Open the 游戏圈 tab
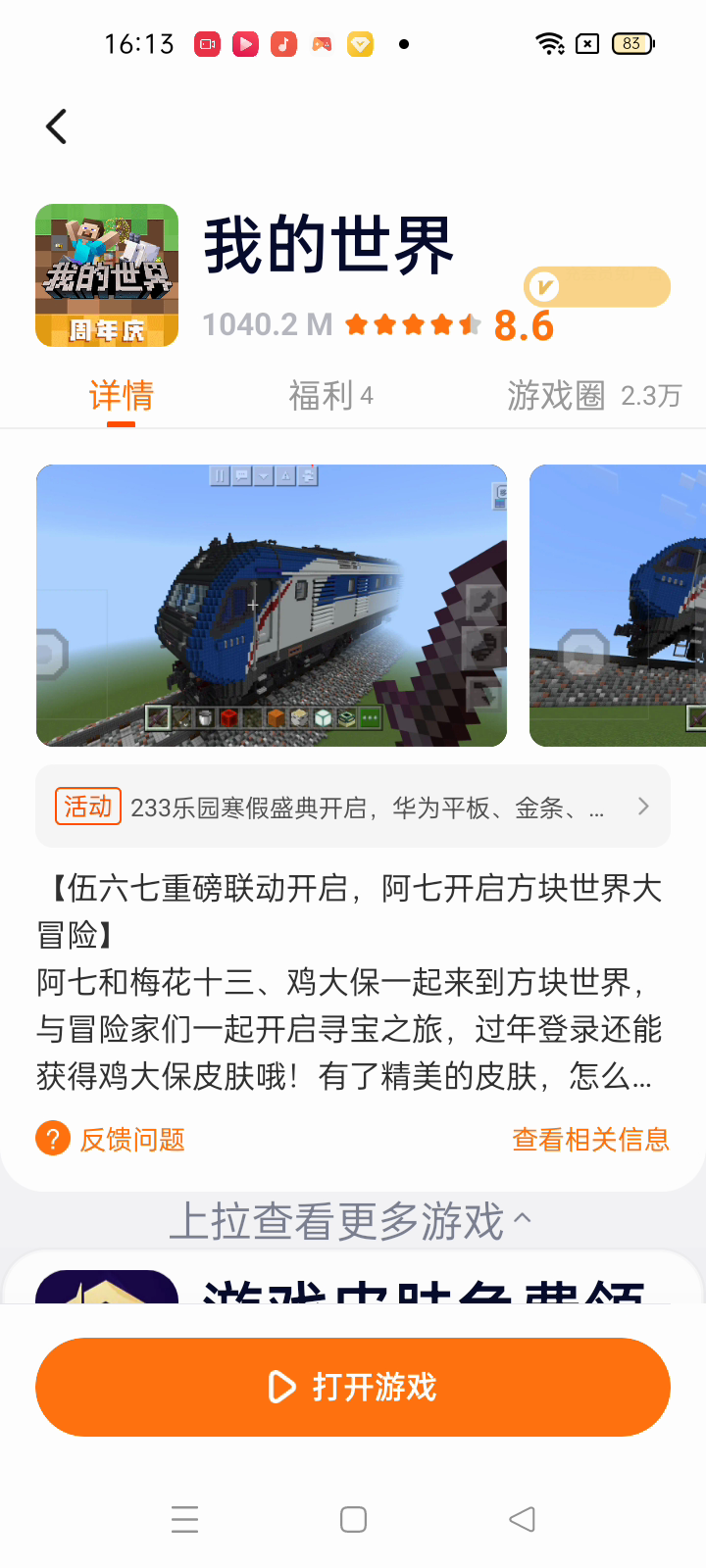The height and width of the screenshot is (1568, 706). point(592,396)
